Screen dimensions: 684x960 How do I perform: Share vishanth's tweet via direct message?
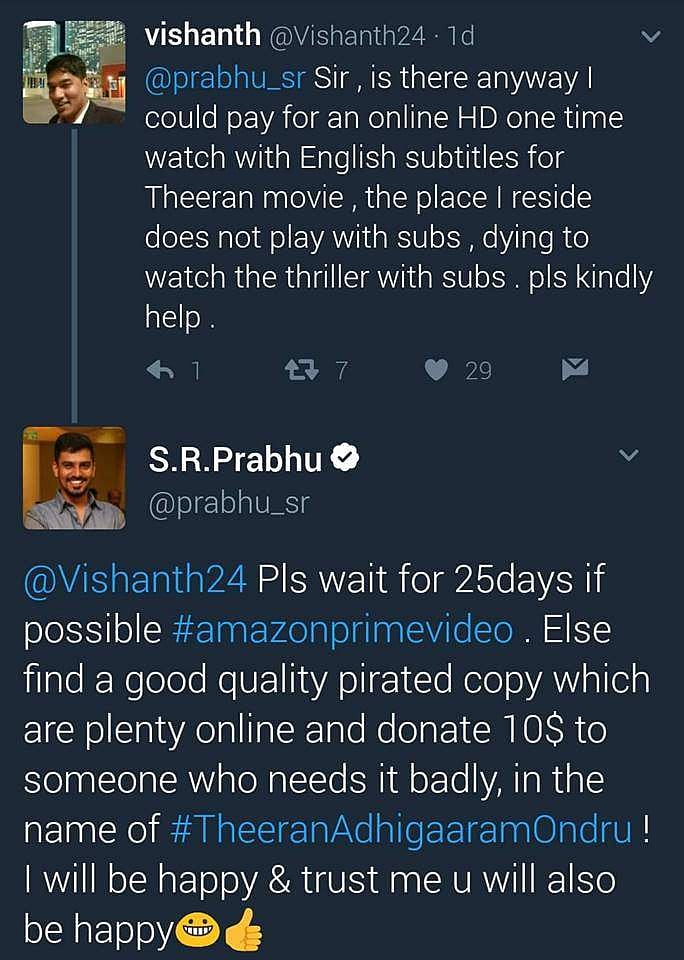pos(574,370)
